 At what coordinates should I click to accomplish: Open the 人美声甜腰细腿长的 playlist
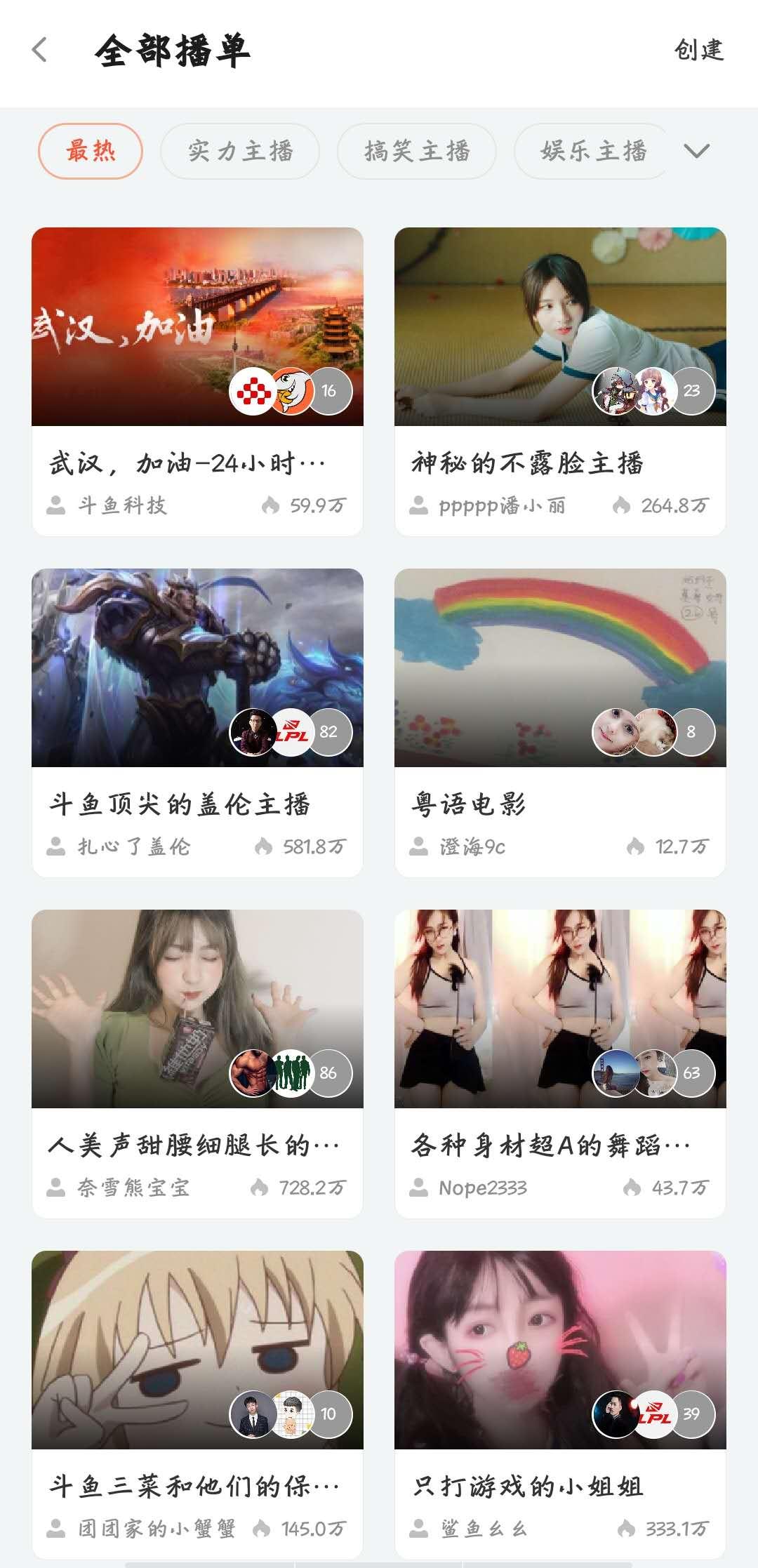(x=197, y=1063)
